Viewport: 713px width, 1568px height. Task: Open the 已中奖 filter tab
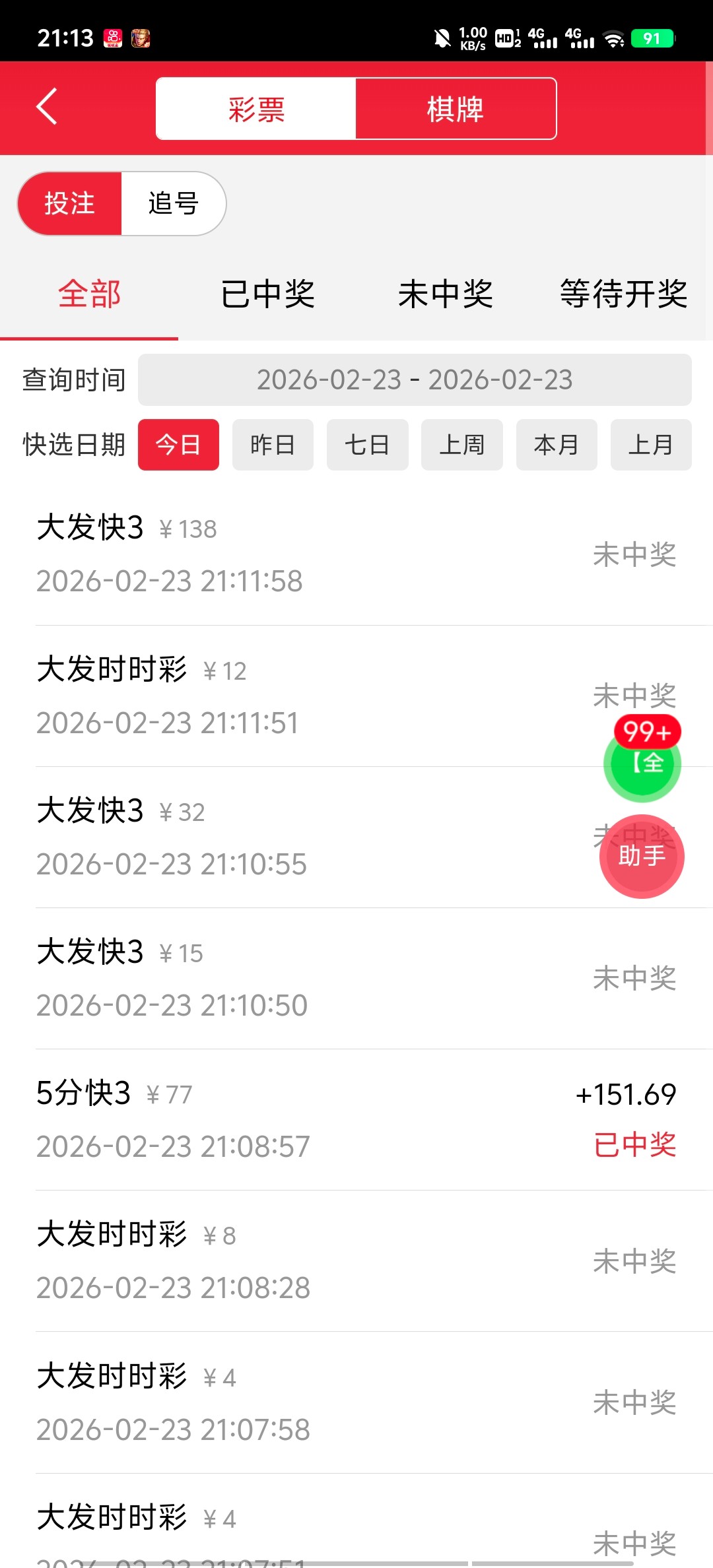pos(267,295)
